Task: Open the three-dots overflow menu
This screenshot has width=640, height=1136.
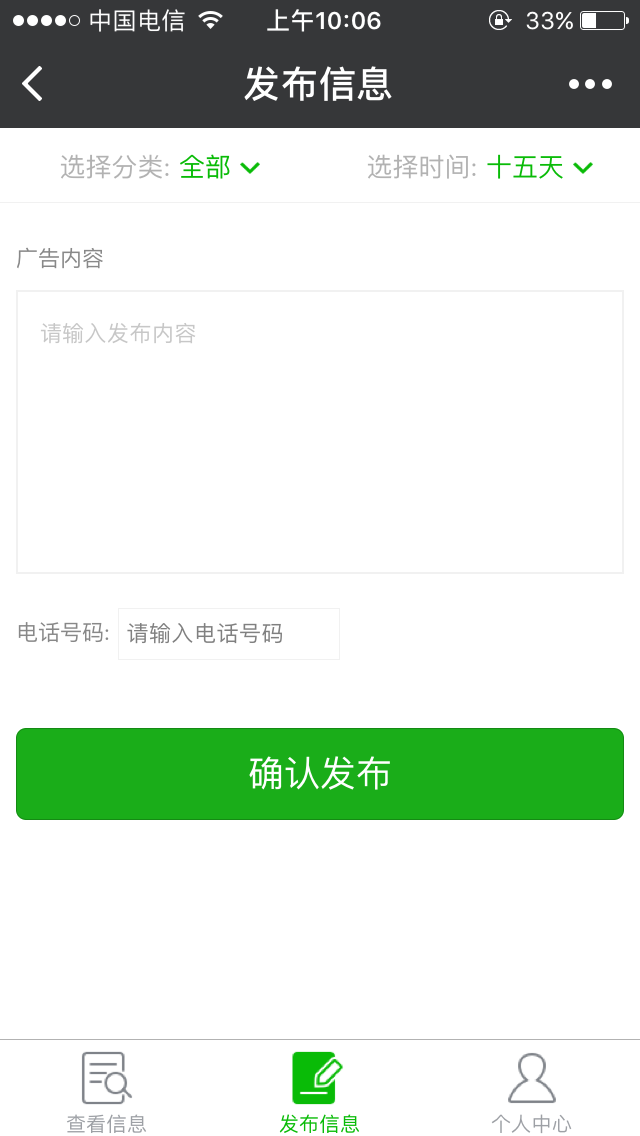Action: coord(590,84)
